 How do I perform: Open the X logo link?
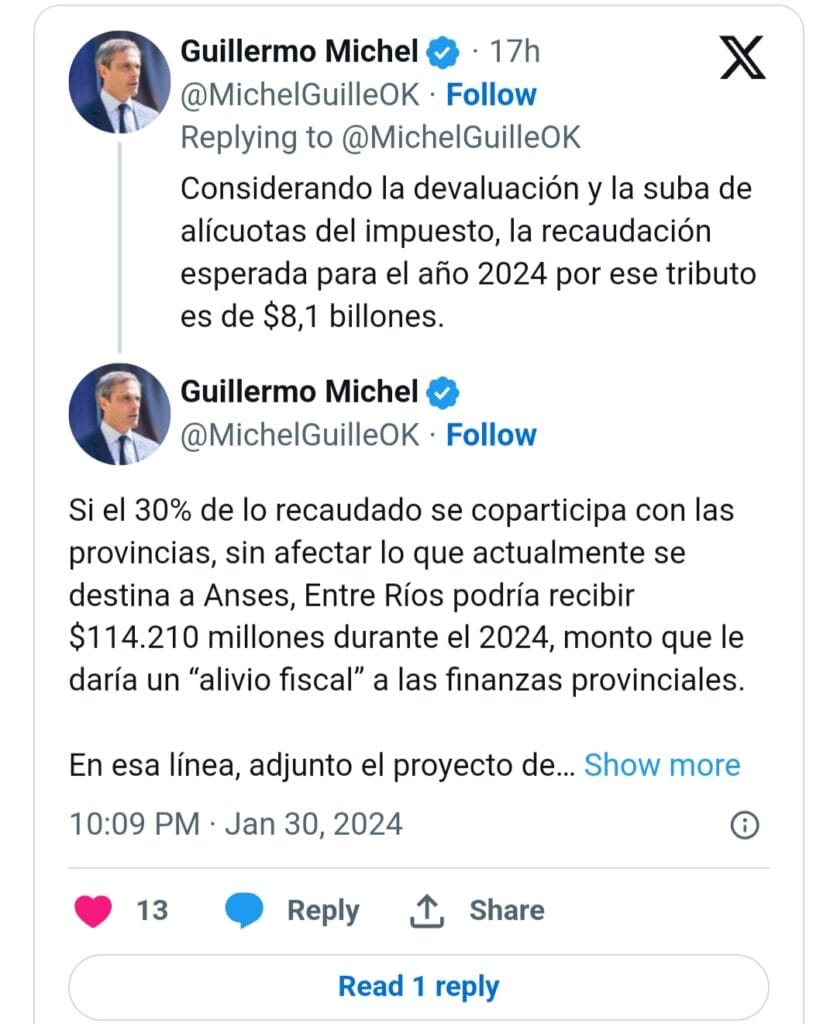tap(743, 56)
